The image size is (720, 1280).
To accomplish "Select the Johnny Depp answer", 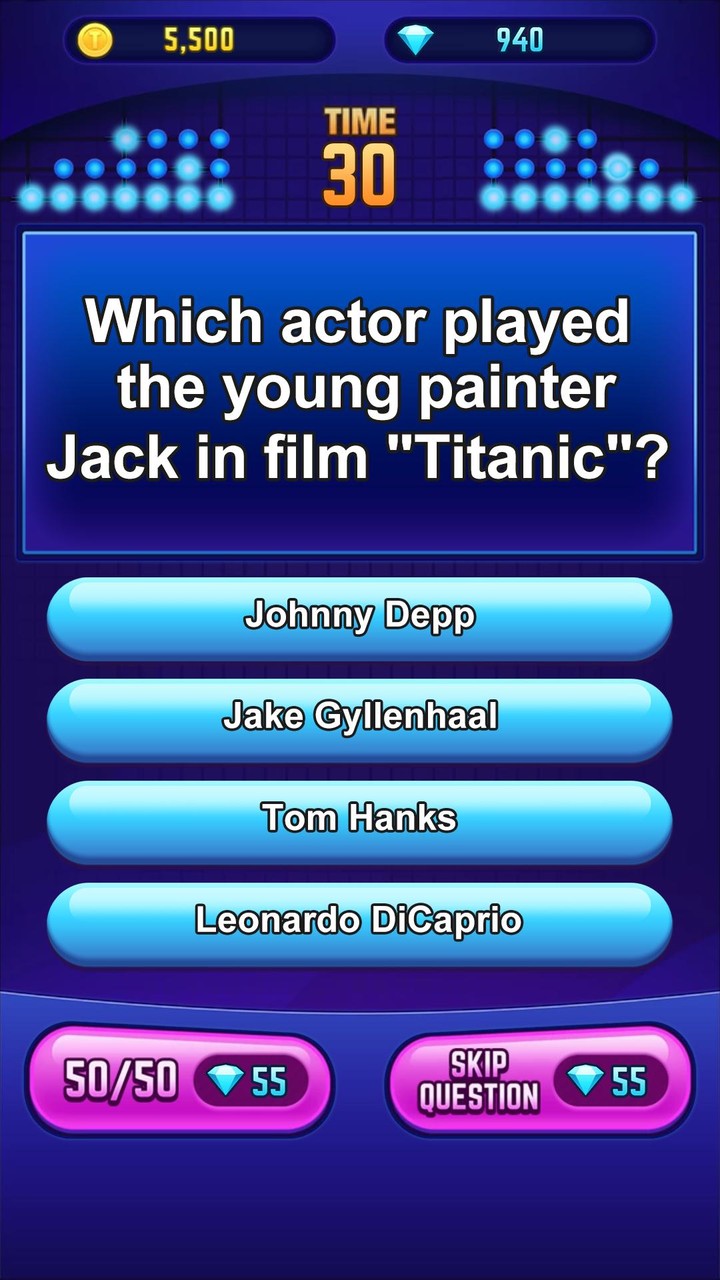I will (360, 617).
